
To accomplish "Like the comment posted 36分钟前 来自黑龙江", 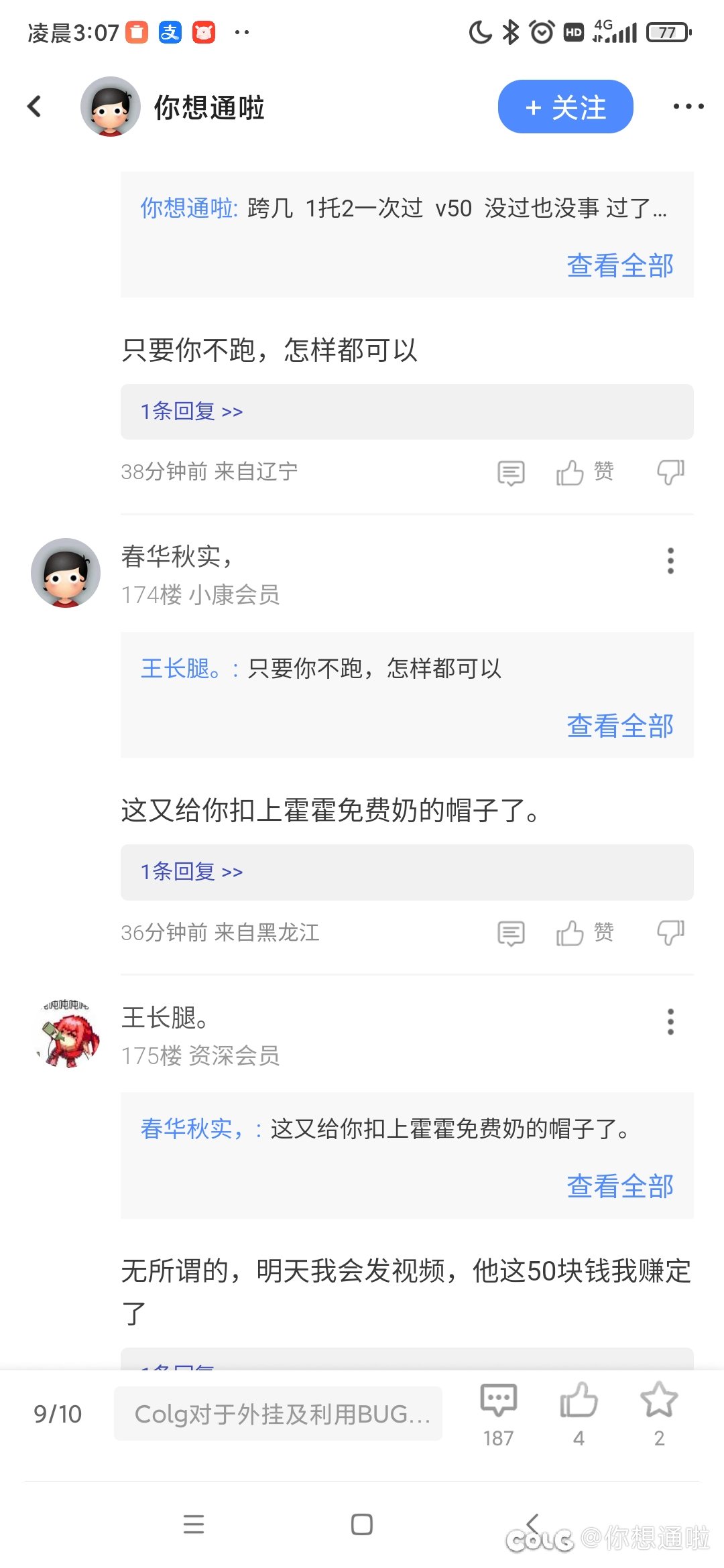I will point(585,932).
